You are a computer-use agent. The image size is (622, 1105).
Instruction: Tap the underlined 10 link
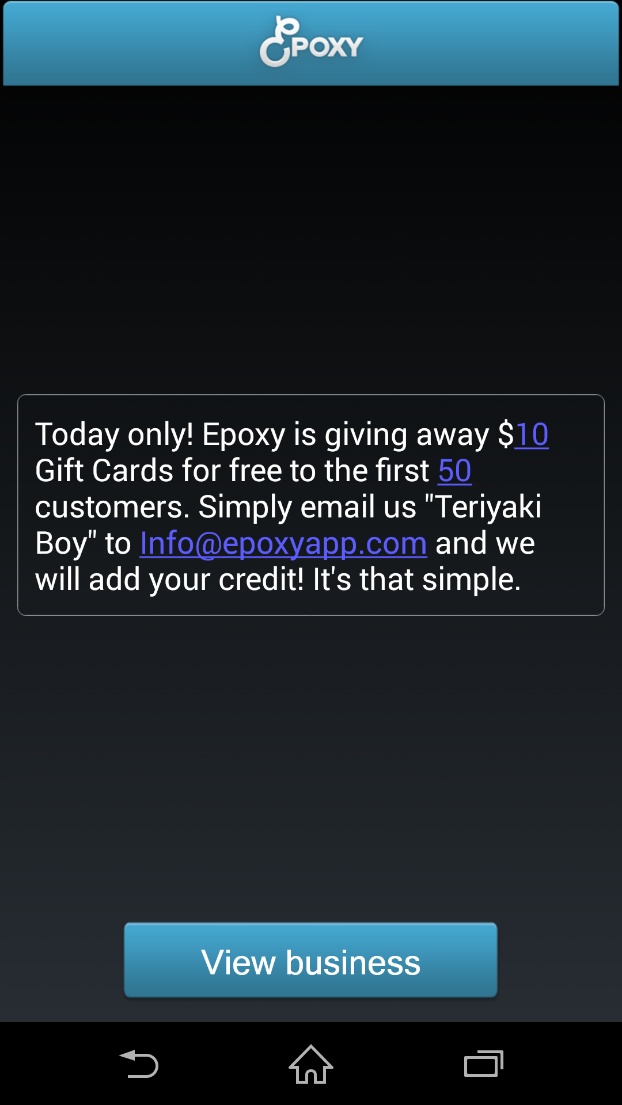[531, 435]
